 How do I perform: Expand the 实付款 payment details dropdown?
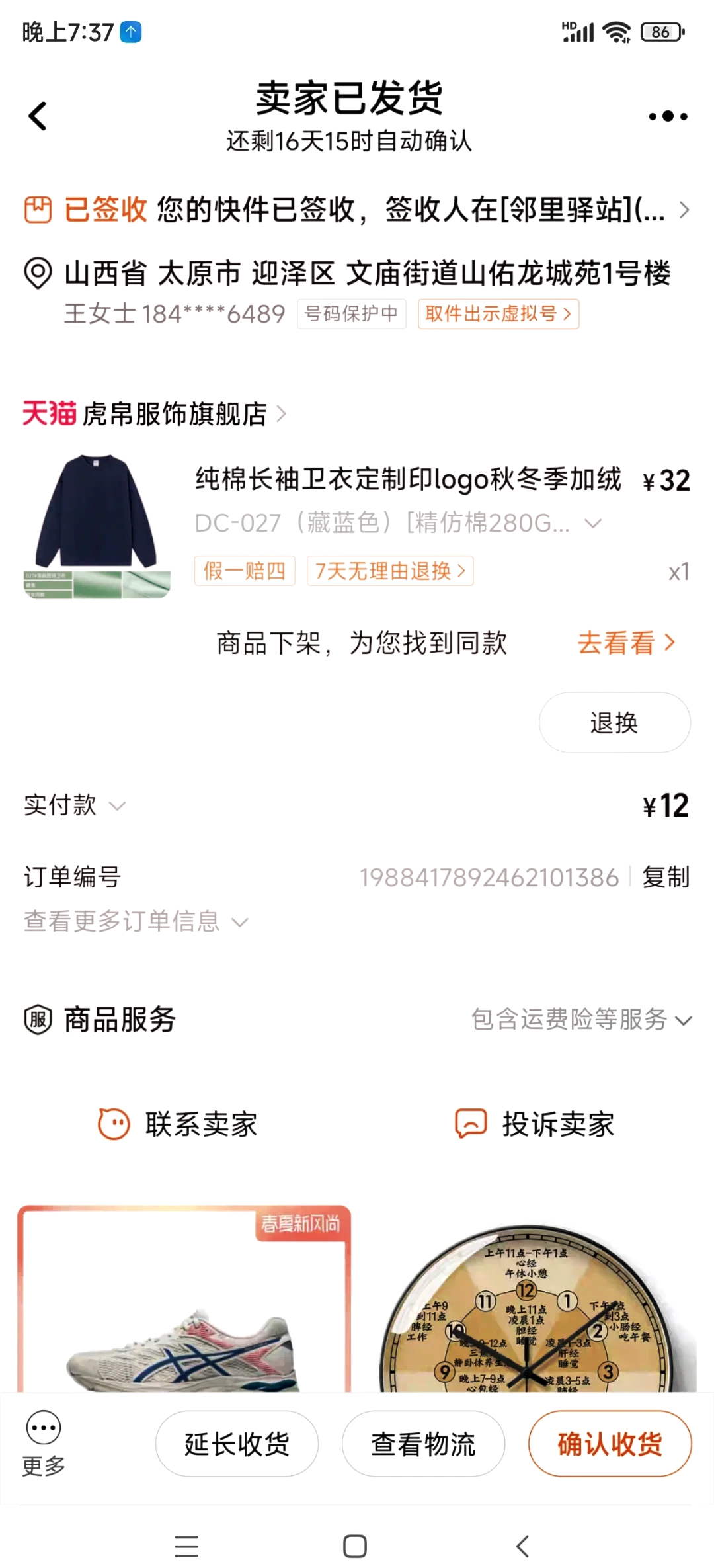tap(116, 806)
